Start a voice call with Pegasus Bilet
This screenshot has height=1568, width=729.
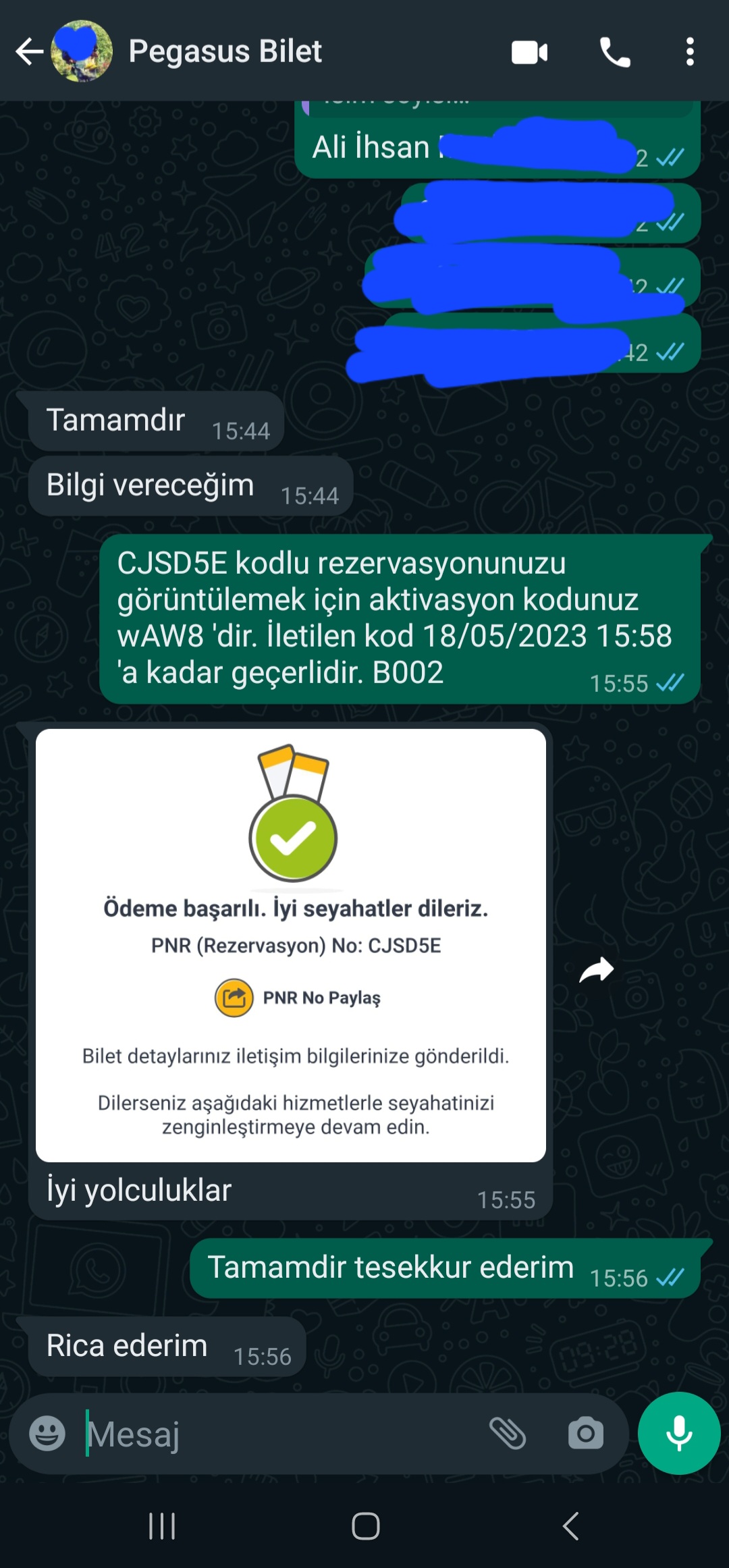coord(615,52)
